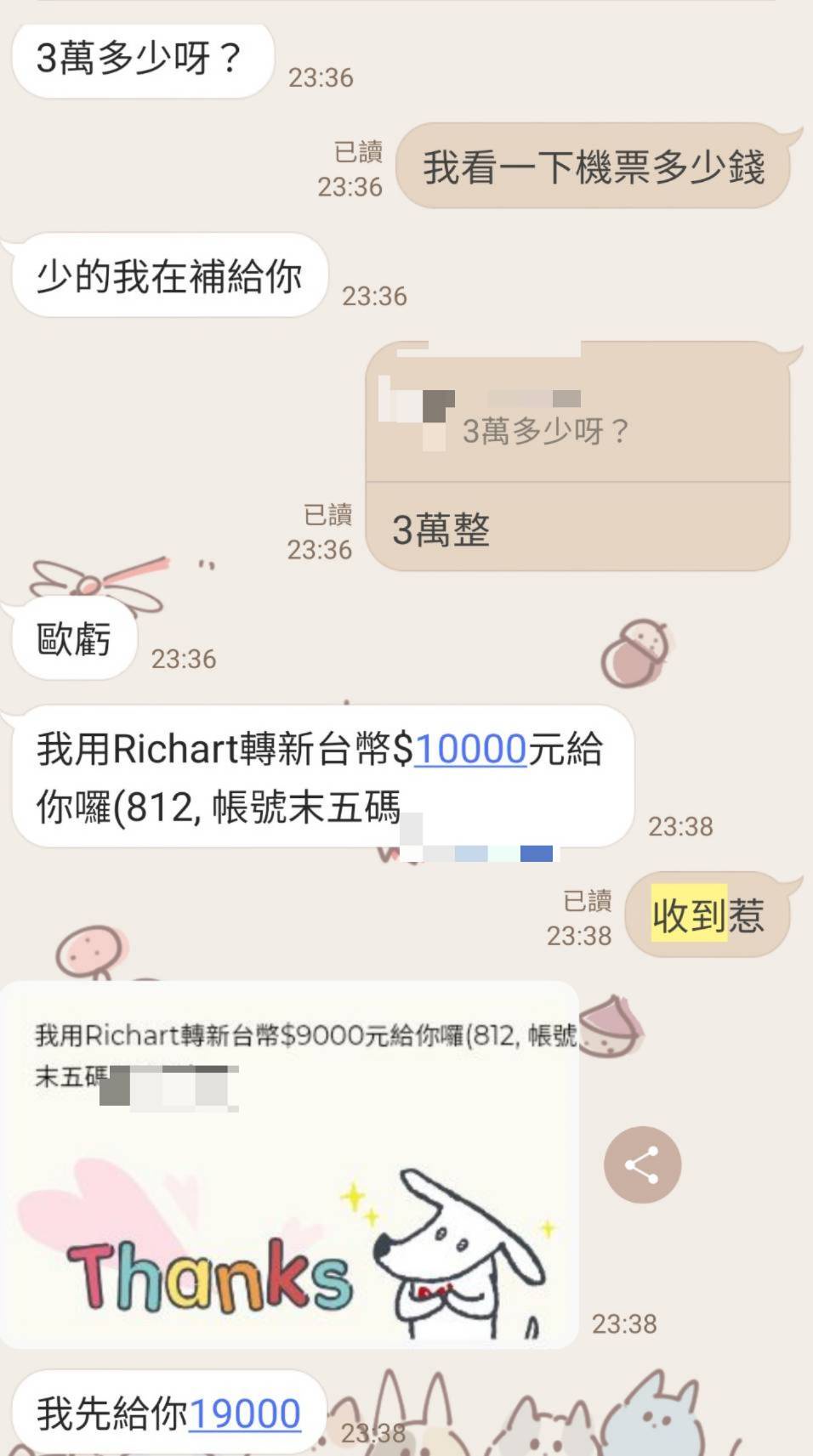Viewport: 813px width, 1456px height.
Task: Jump to the quoted 3萬多少呀 message
Action: coord(544,430)
